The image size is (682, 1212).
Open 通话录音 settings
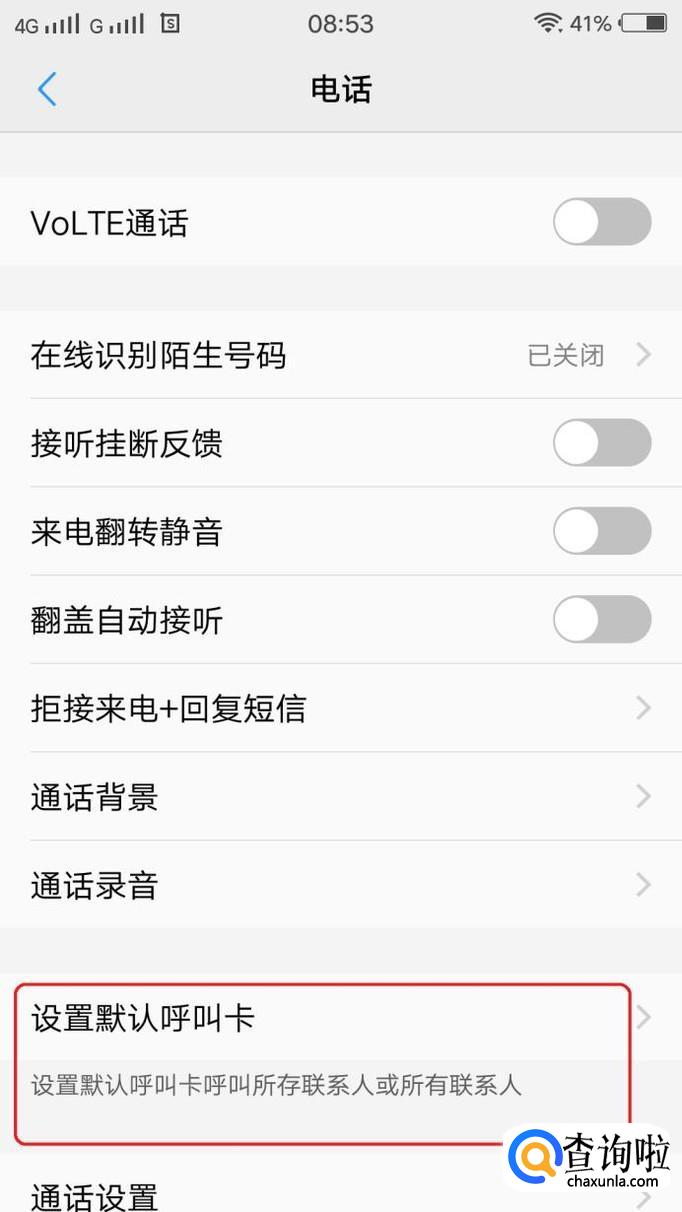[340, 885]
